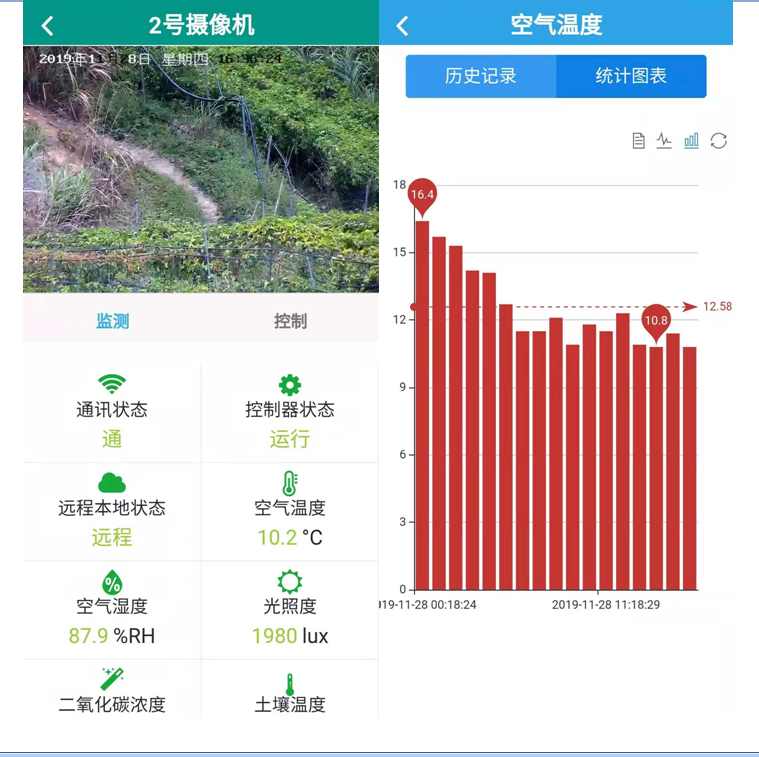Switch to the 控制 tab
759x757 pixels.
click(290, 321)
